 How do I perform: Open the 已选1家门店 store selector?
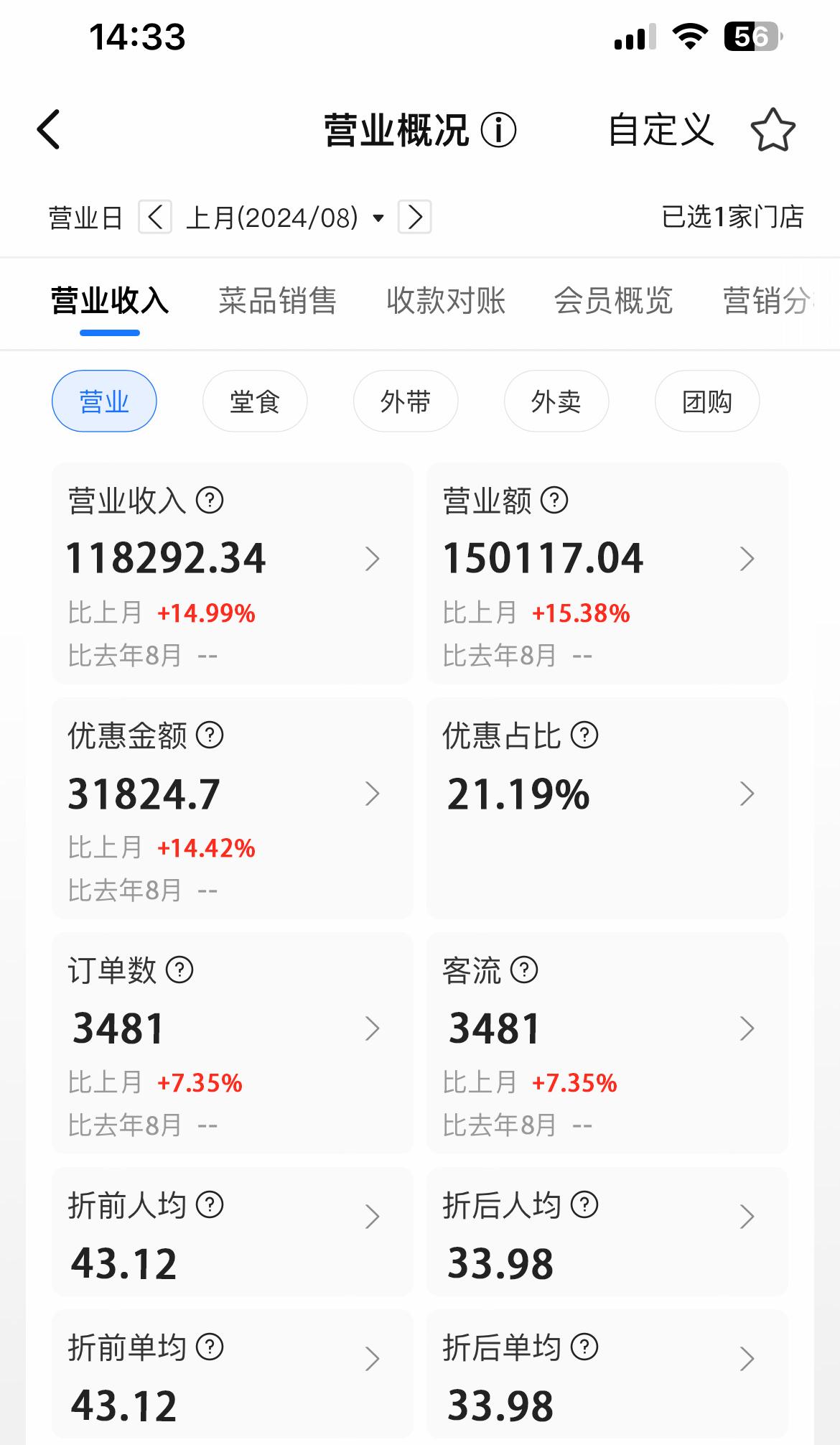(732, 217)
